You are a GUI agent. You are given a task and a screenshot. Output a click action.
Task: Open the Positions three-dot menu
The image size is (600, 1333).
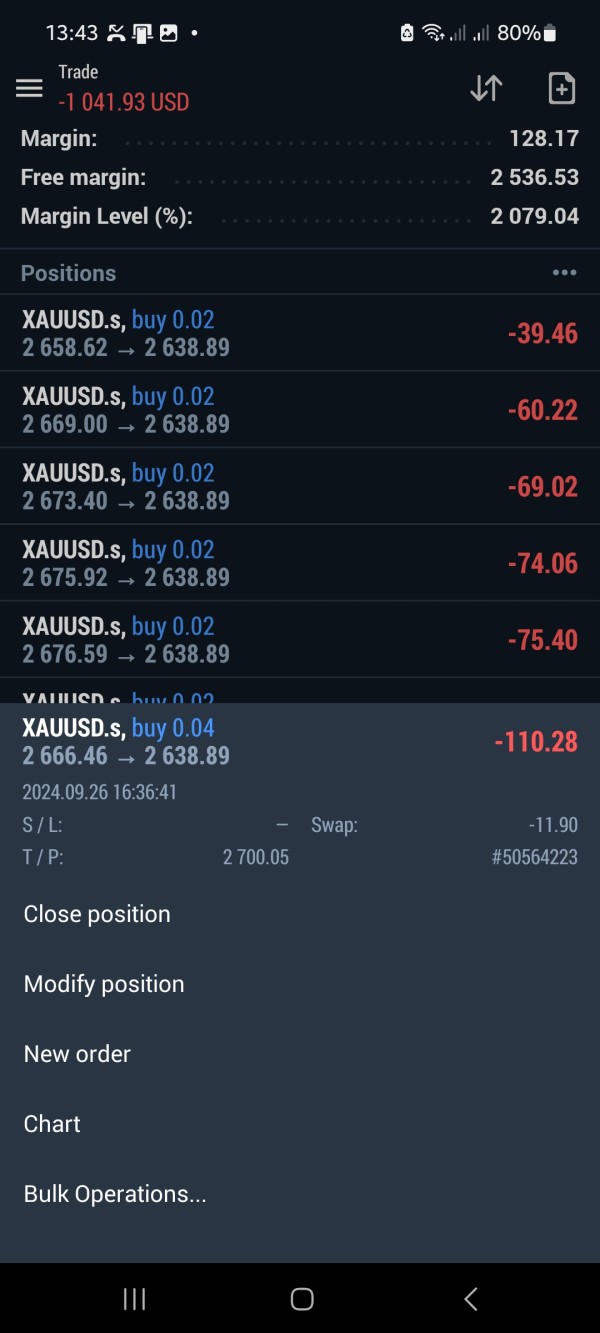pyautogui.click(x=564, y=273)
